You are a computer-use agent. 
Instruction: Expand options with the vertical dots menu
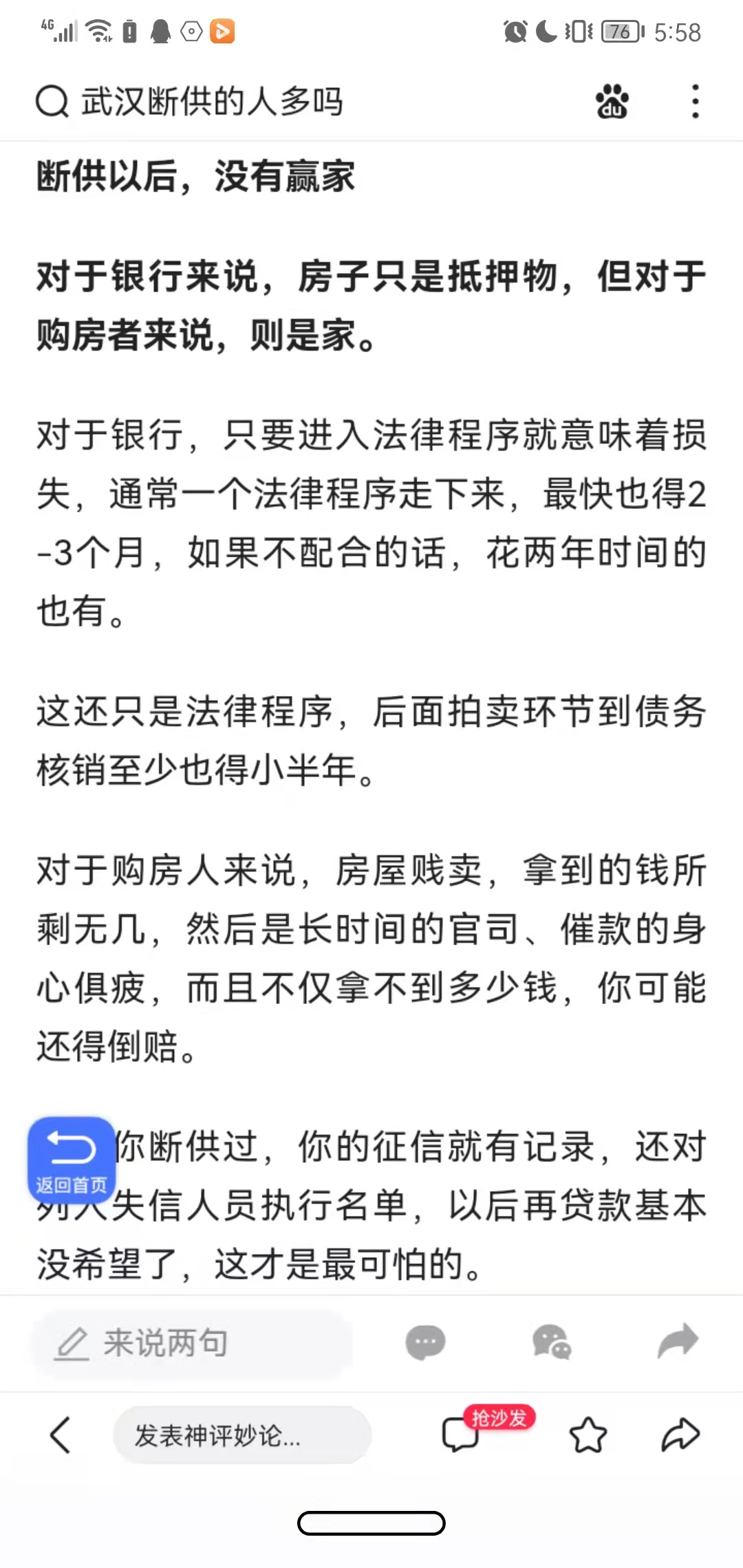(696, 102)
